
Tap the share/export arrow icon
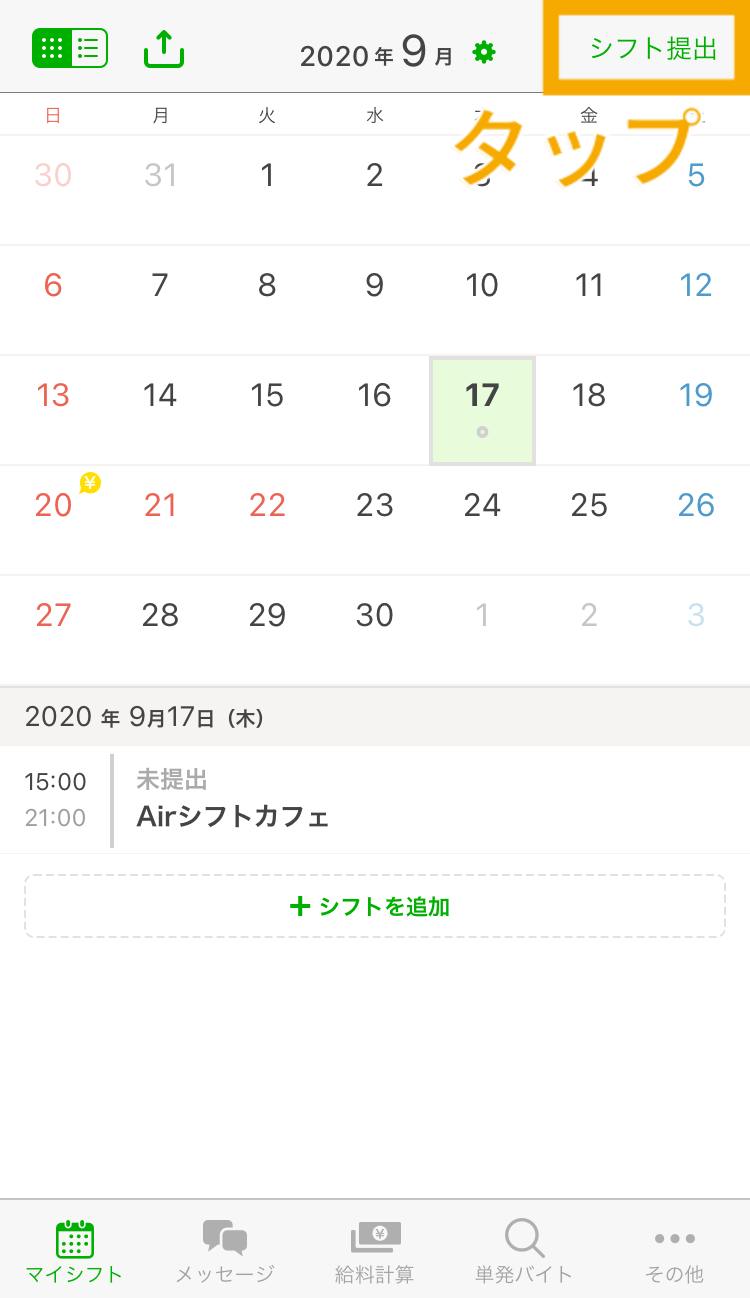click(163, 47)
